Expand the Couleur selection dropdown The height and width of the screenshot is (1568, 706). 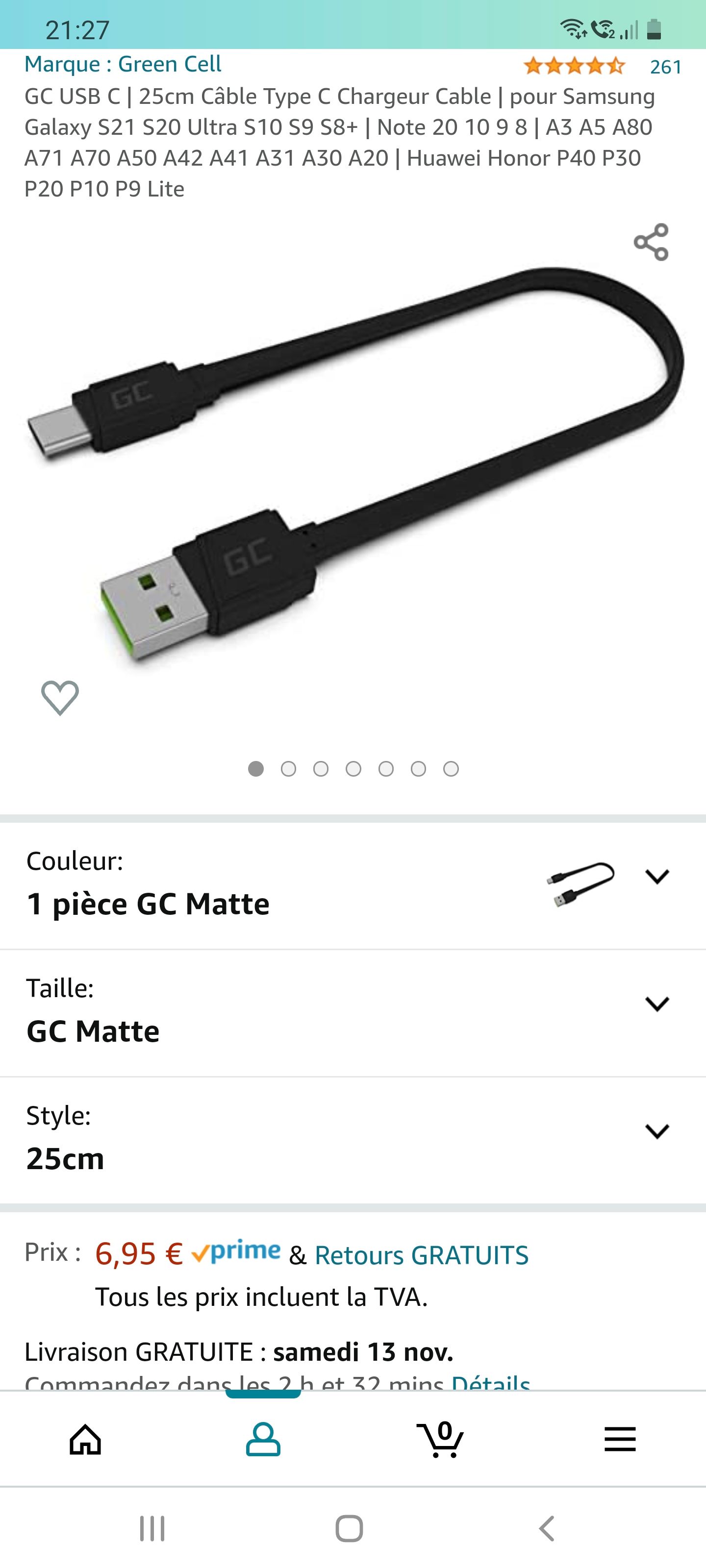click(x=656, y=877)
